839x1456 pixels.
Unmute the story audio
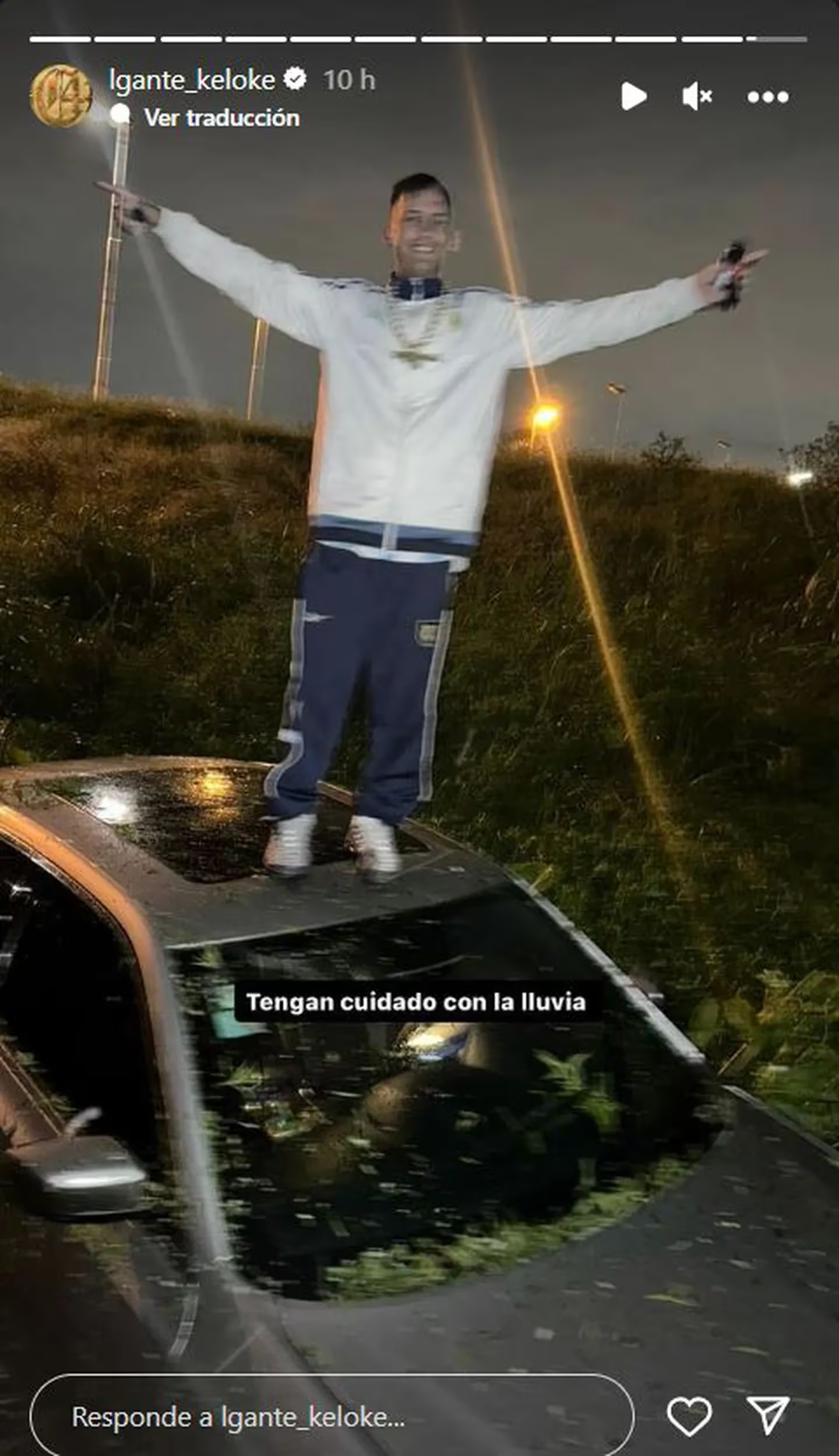696,96
